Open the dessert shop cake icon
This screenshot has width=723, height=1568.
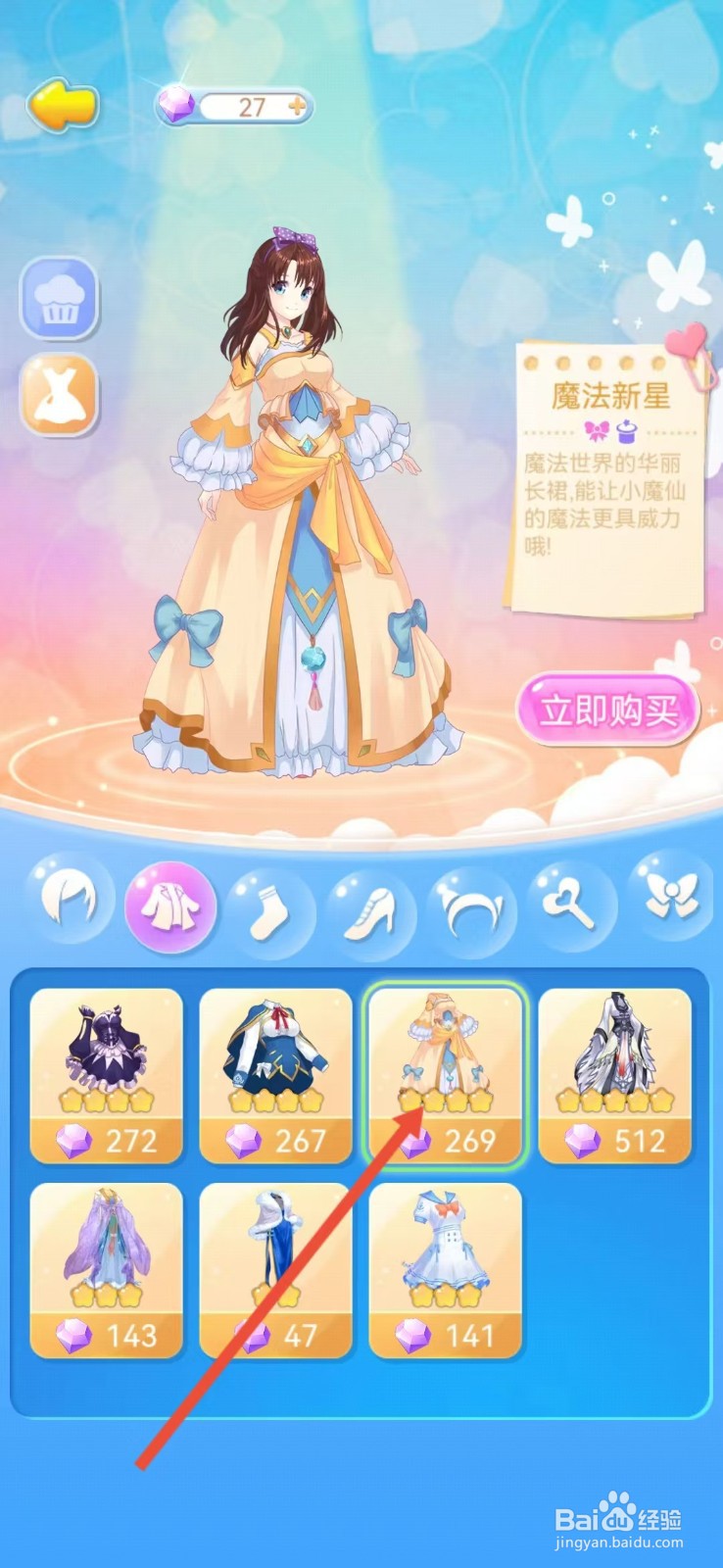coord(61,297)
